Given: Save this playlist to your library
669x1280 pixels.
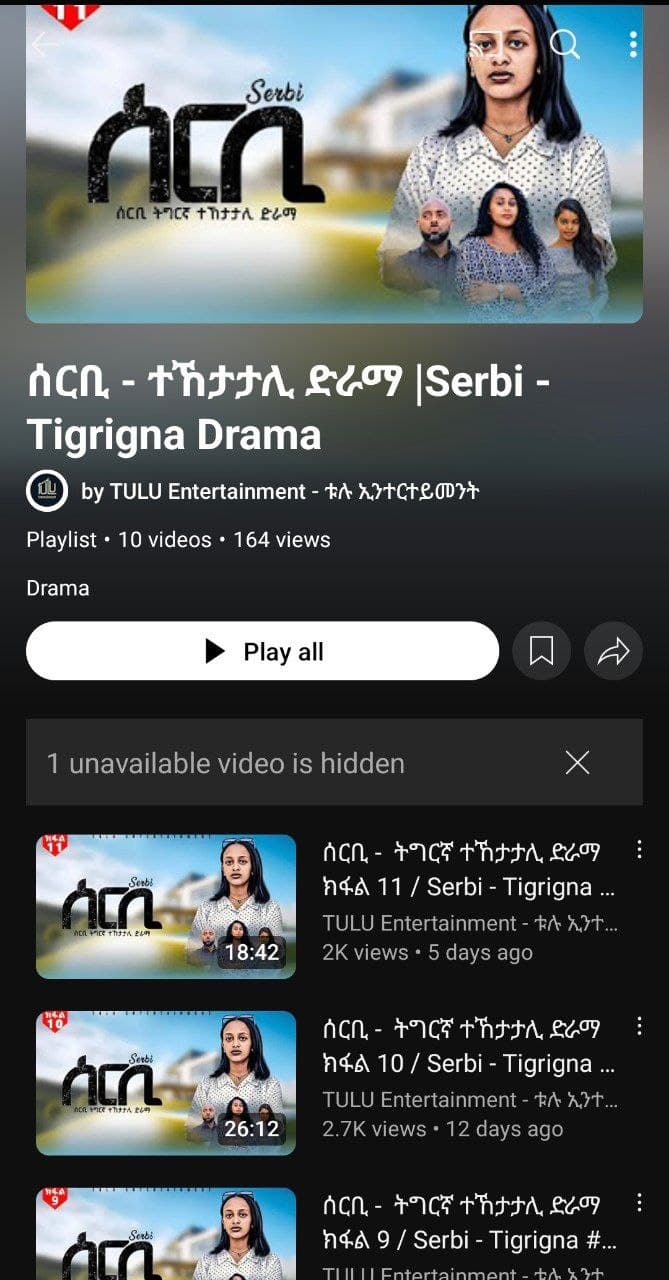Looking at the screenshot, I should (541, 652).
